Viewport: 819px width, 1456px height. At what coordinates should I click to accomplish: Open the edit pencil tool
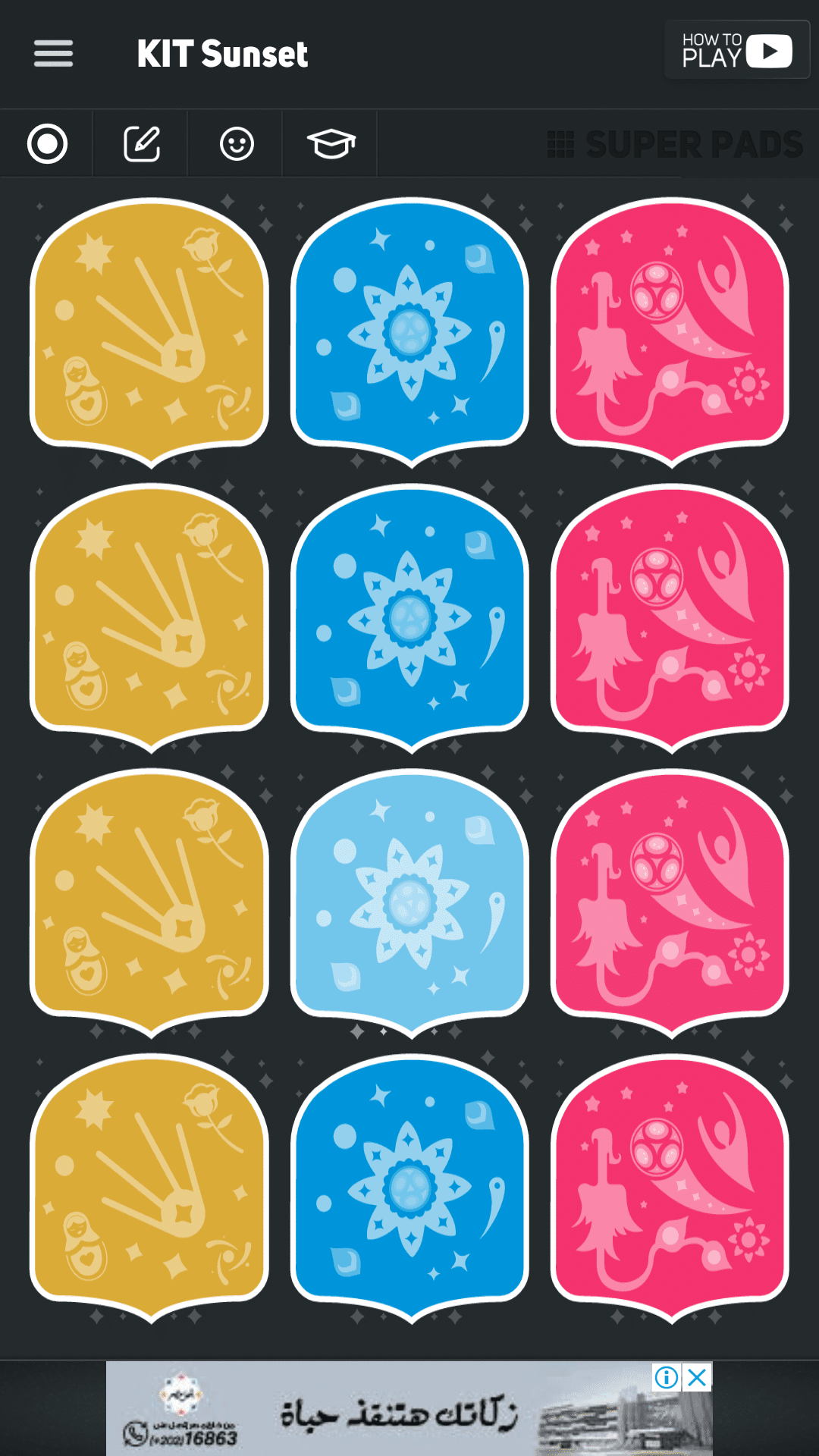(x=142, y=143)
